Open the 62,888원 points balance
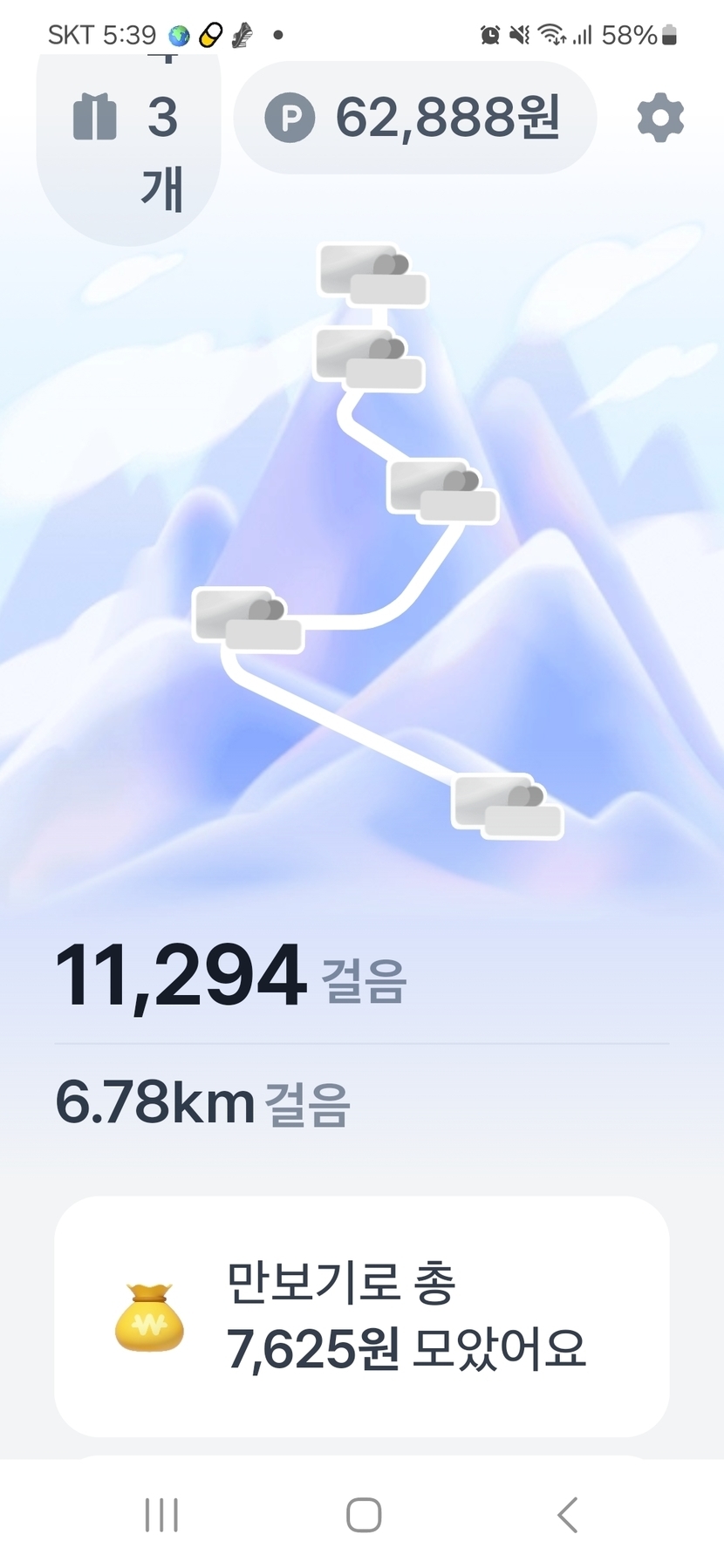The image size is (724, 1568). [x=415, y=118]
